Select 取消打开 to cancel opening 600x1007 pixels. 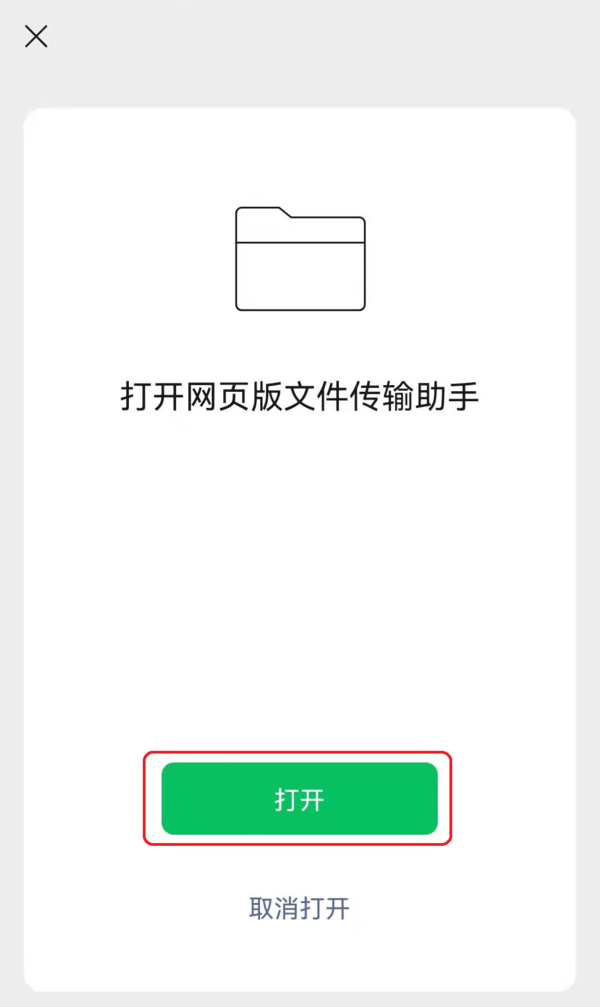click(299, 908)
